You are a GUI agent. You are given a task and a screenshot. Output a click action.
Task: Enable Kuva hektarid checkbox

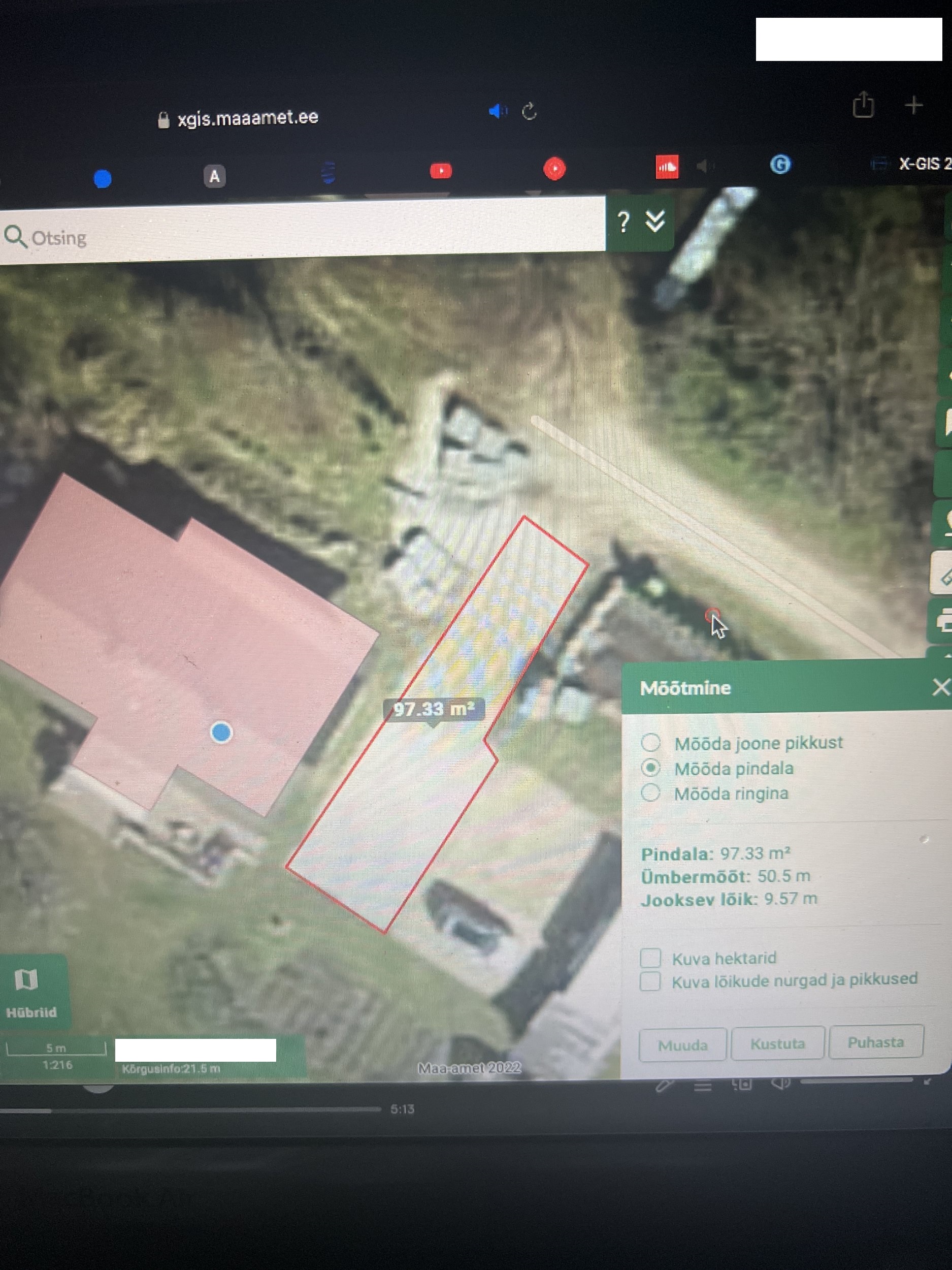coord(650,958)
